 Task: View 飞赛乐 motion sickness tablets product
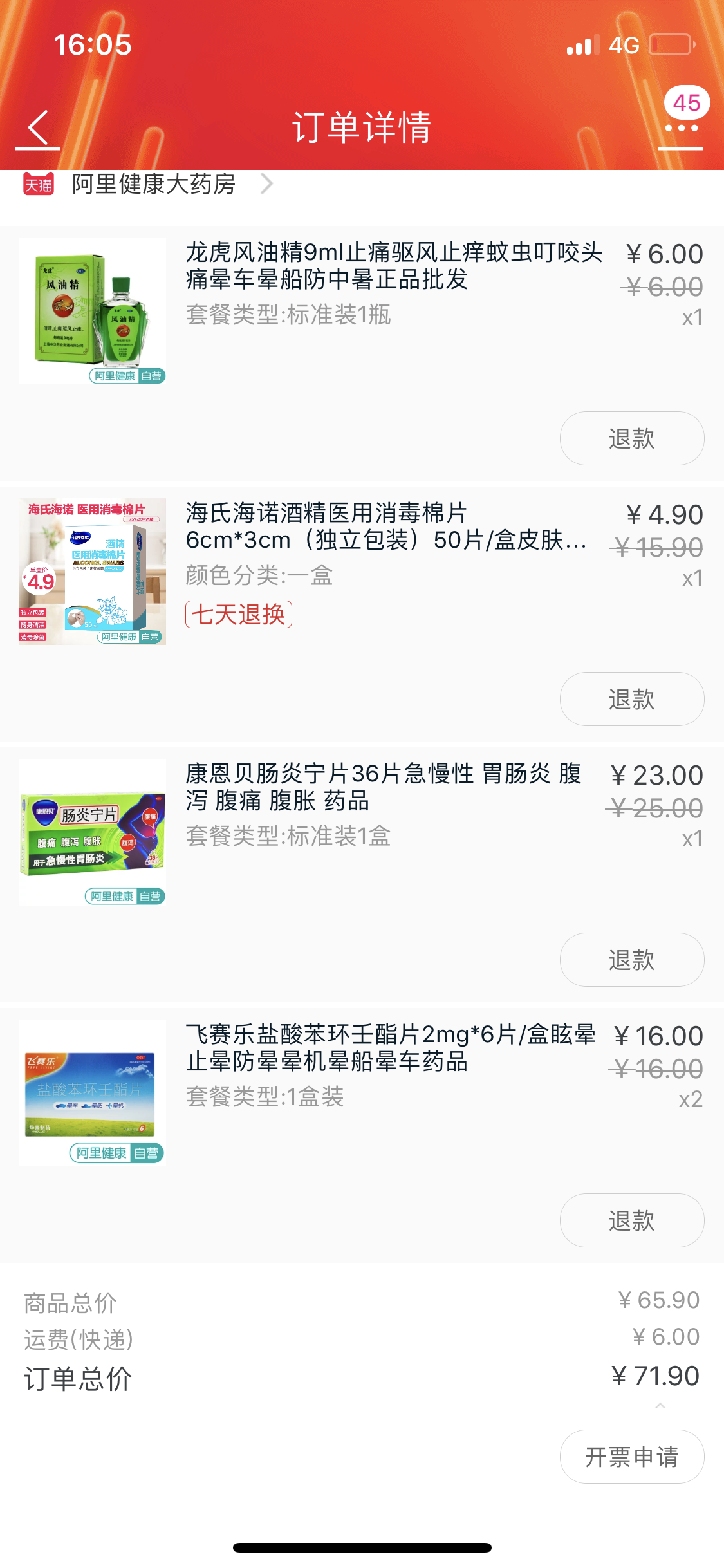click(x=93, y=1093)
